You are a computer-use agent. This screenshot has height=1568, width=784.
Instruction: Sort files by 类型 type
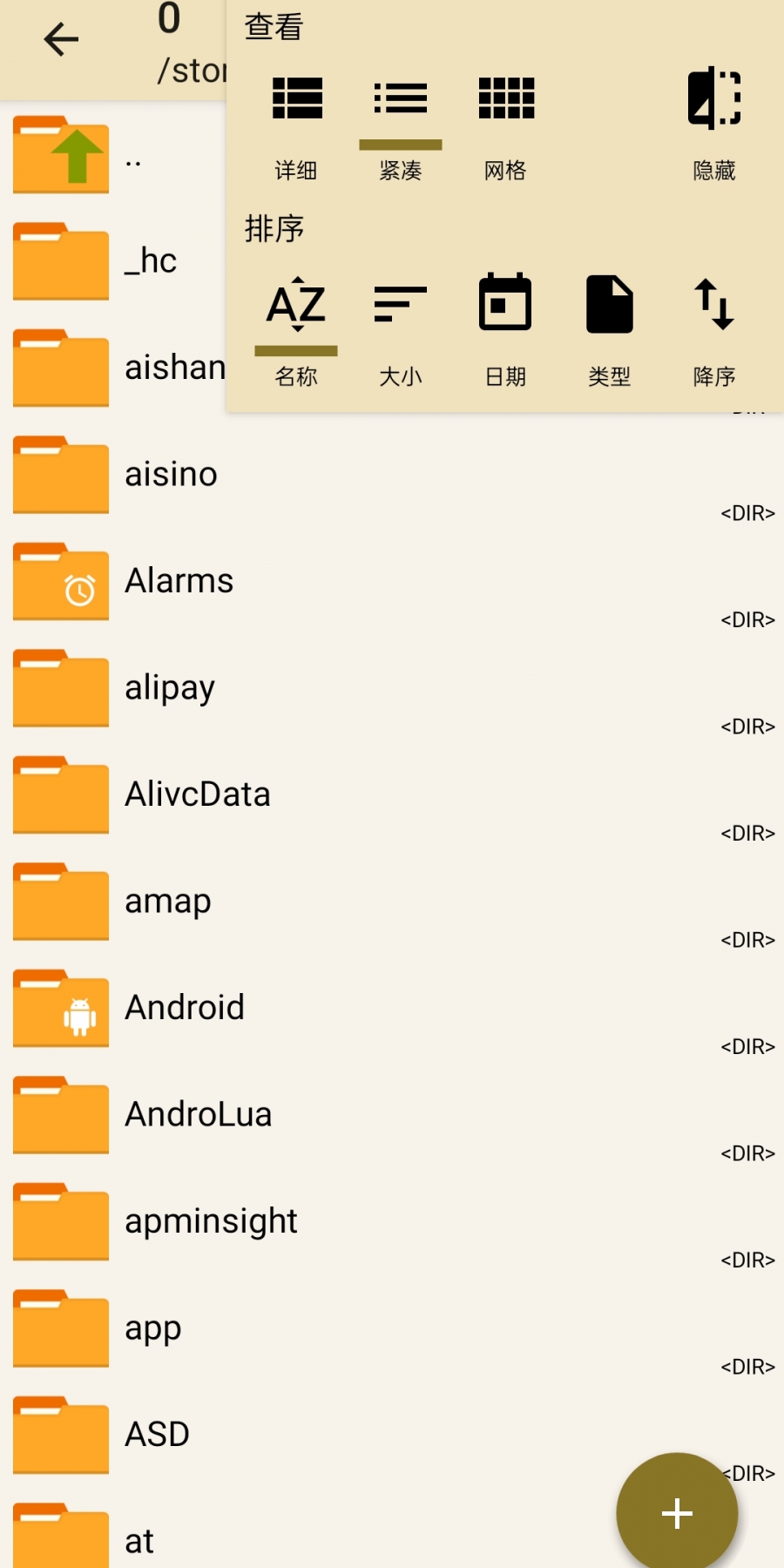(610, 328)
